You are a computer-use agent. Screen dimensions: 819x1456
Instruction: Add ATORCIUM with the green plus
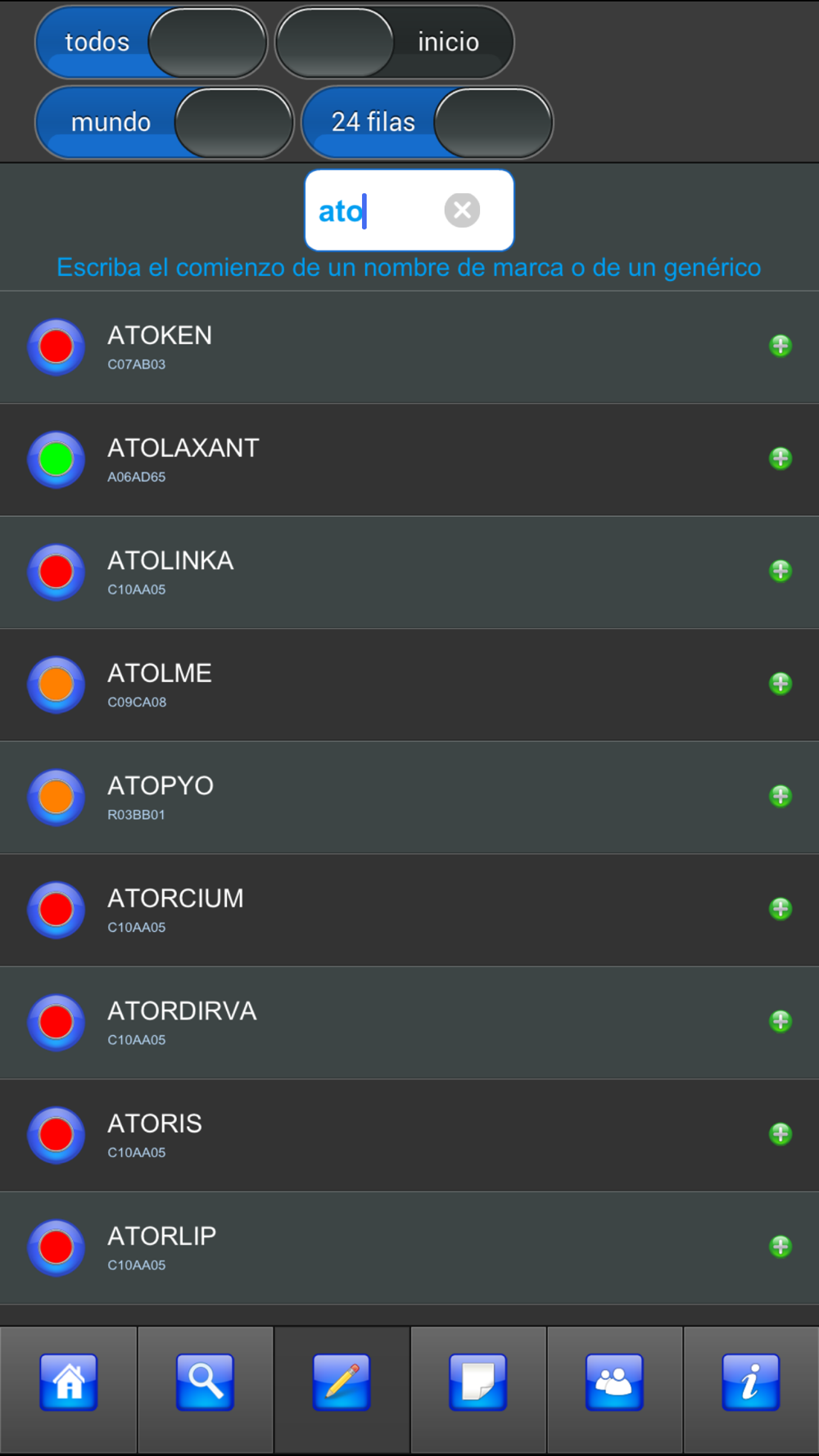click(781, 909)
